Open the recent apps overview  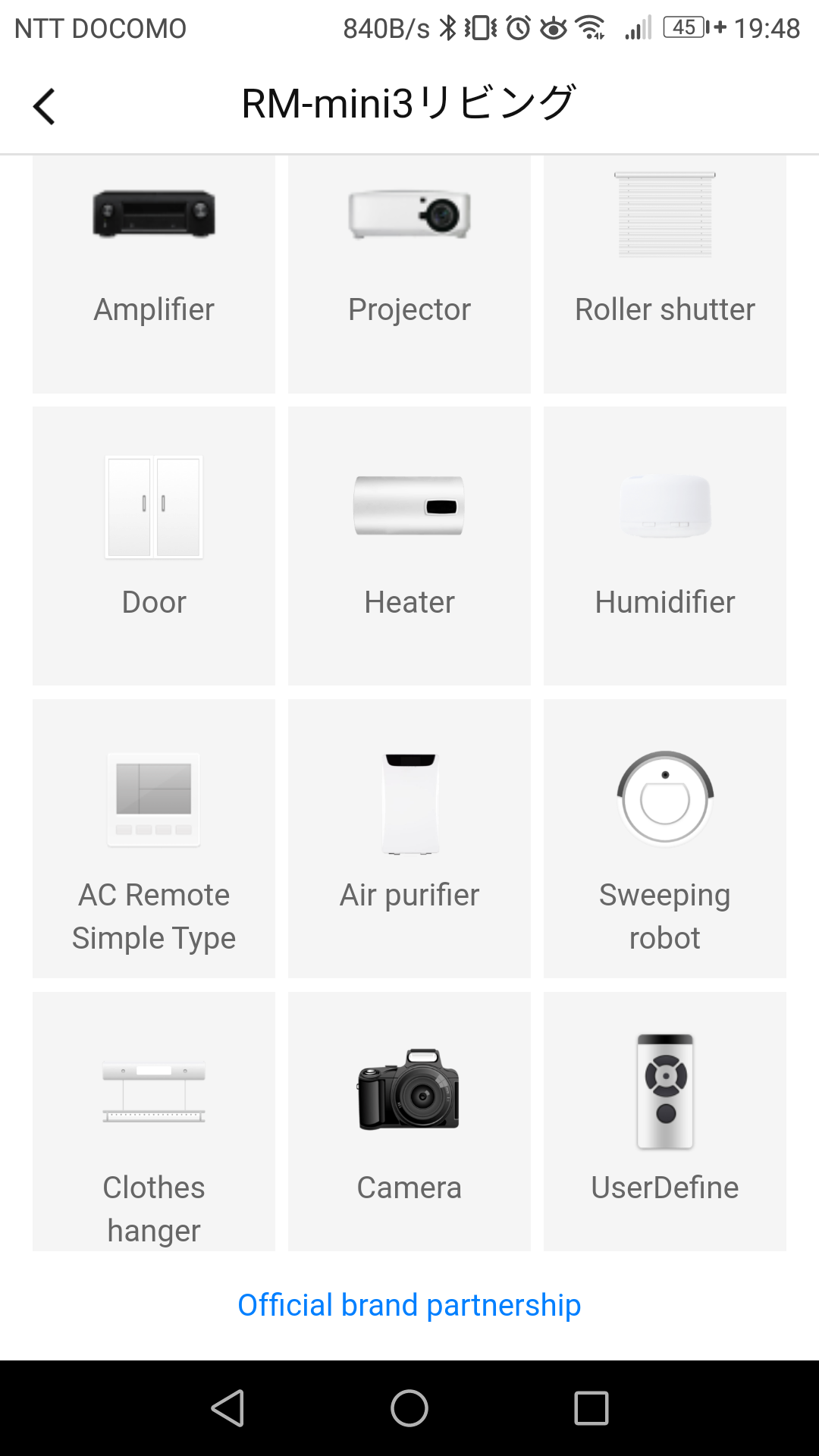[x=591, y=1408]
